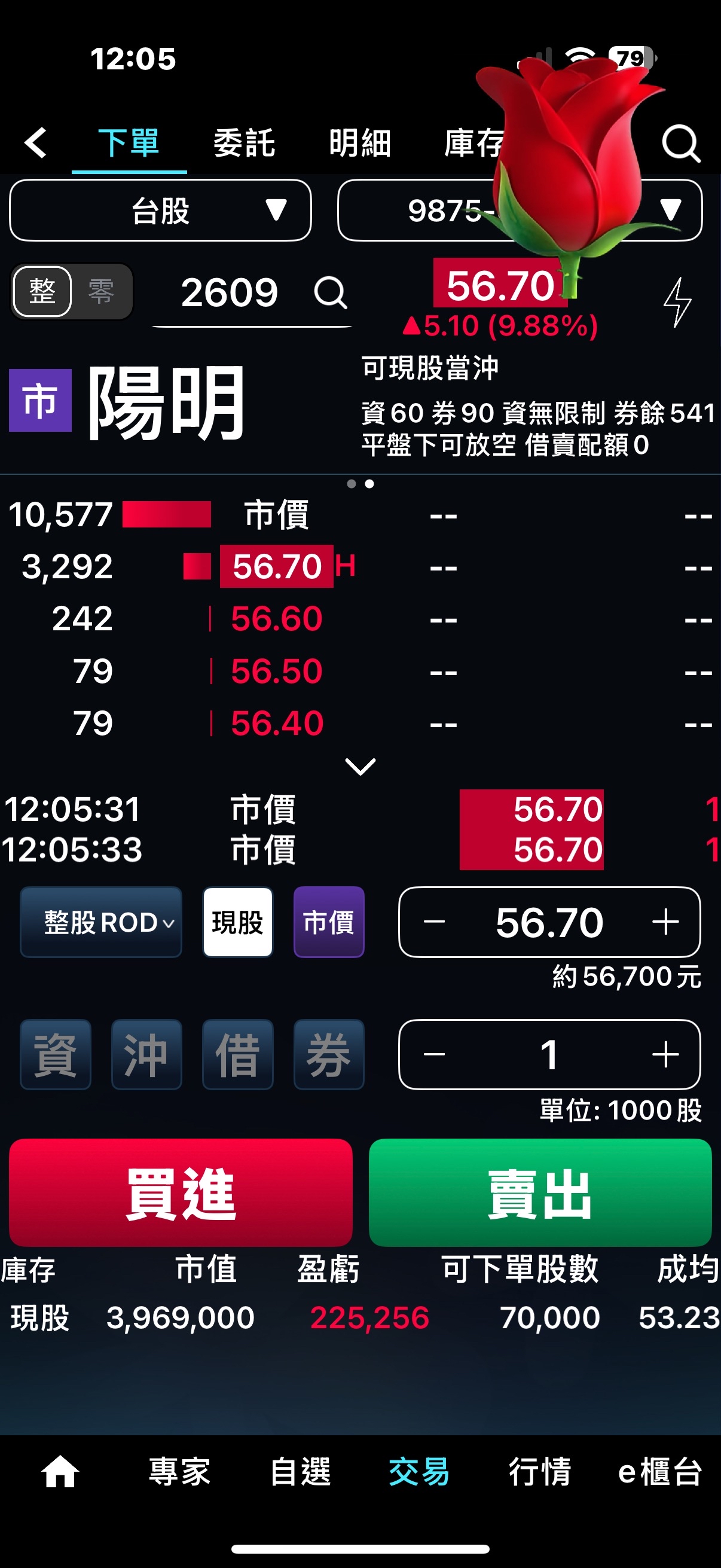Choose the 現股 cash trade button
The height and width of the screenshot is (1568, 721).
coord(237,922)
